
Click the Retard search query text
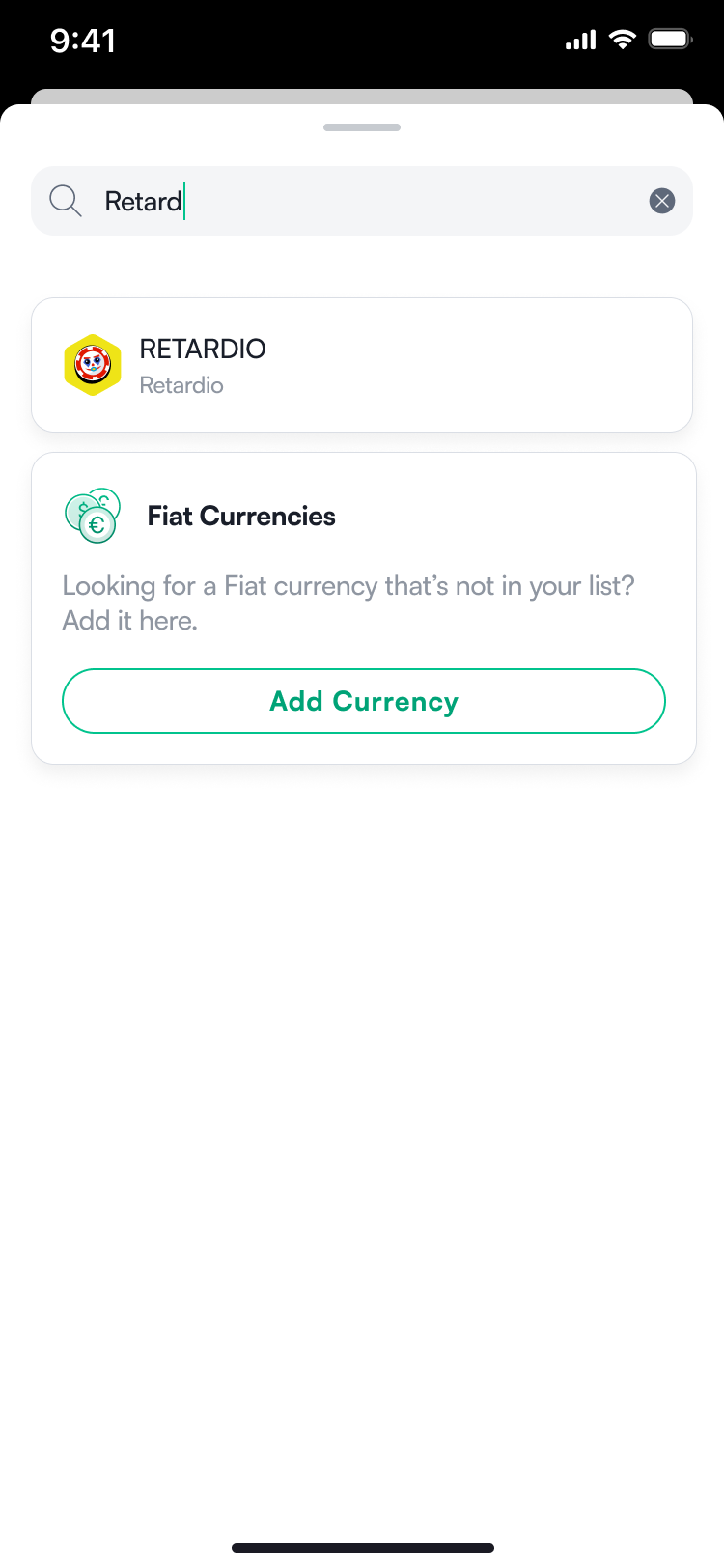(144, 201)
